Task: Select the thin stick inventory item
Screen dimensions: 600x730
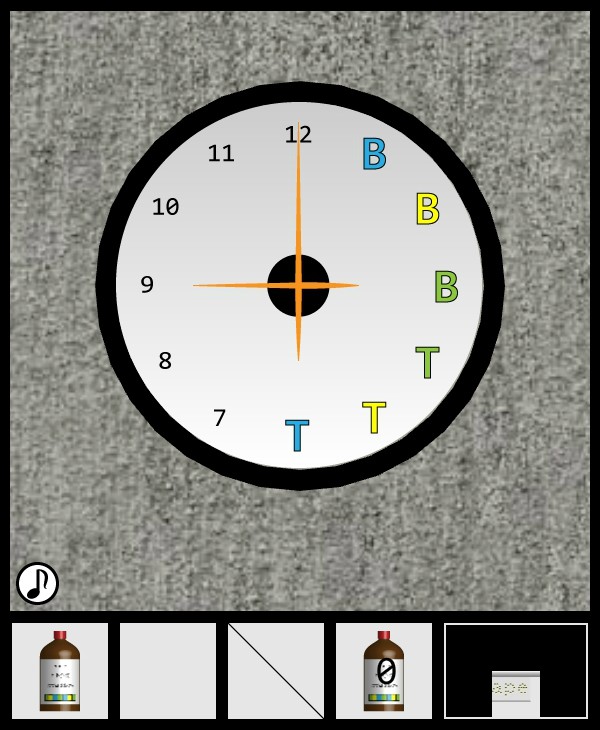Action: click(x=276, y=671)
